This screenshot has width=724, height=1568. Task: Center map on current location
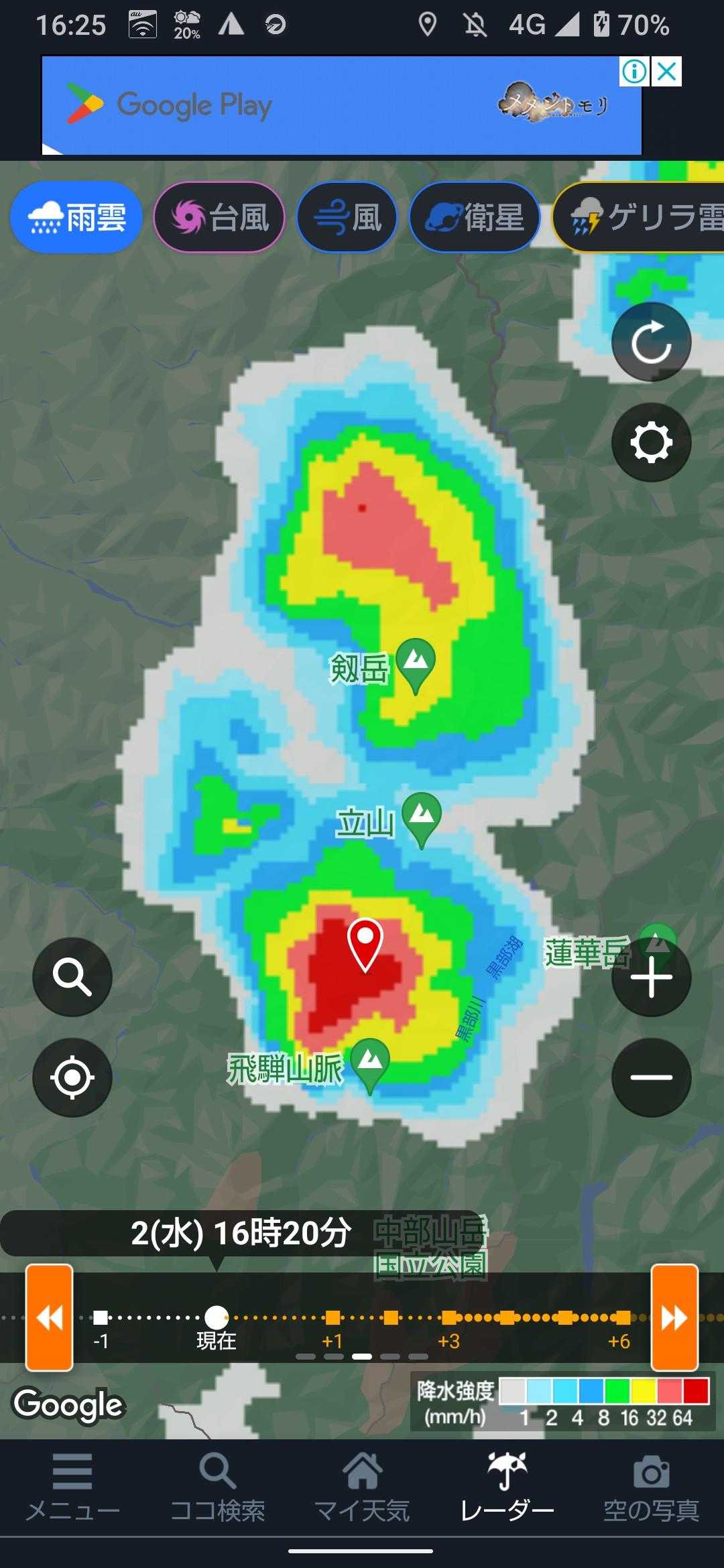72,1077
